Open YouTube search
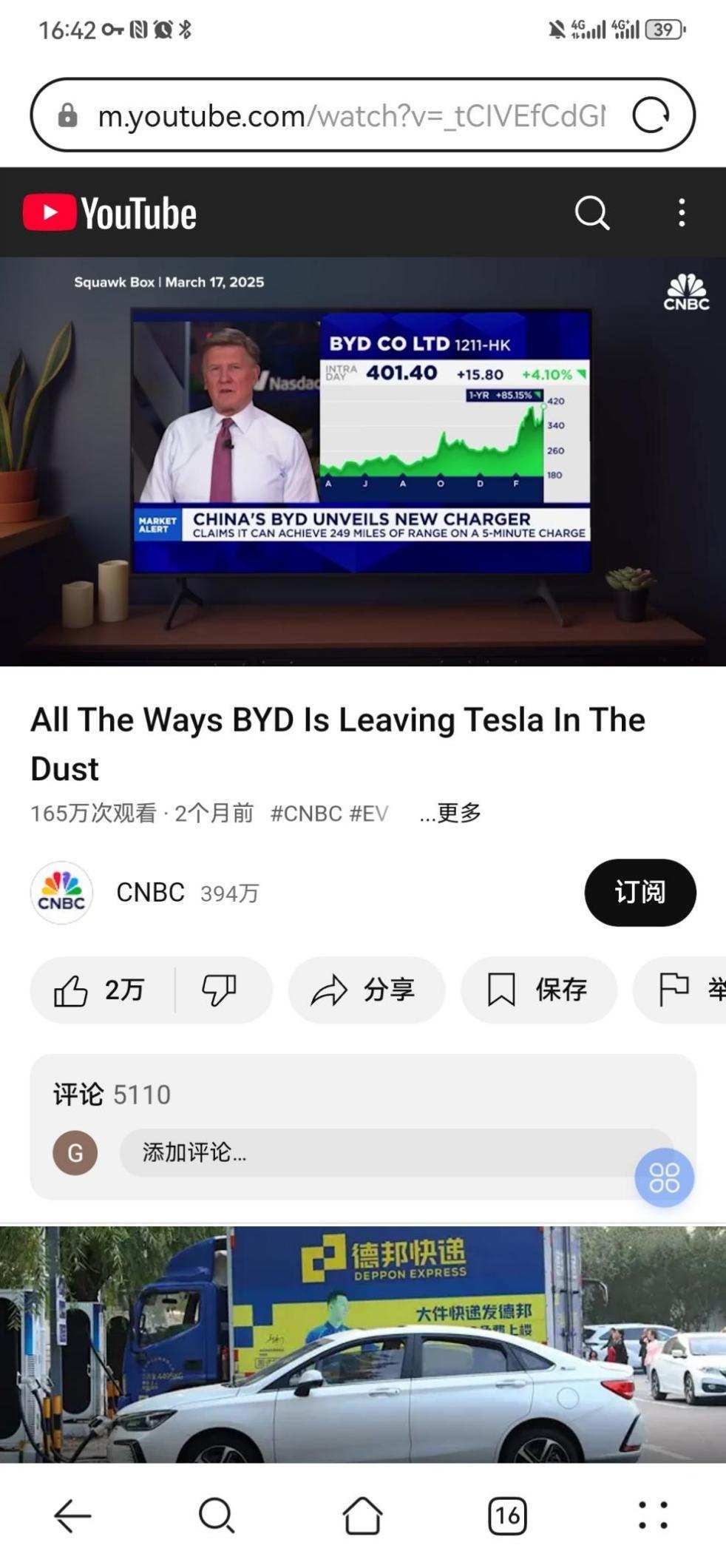The image size is (726, 1568). 592,213
